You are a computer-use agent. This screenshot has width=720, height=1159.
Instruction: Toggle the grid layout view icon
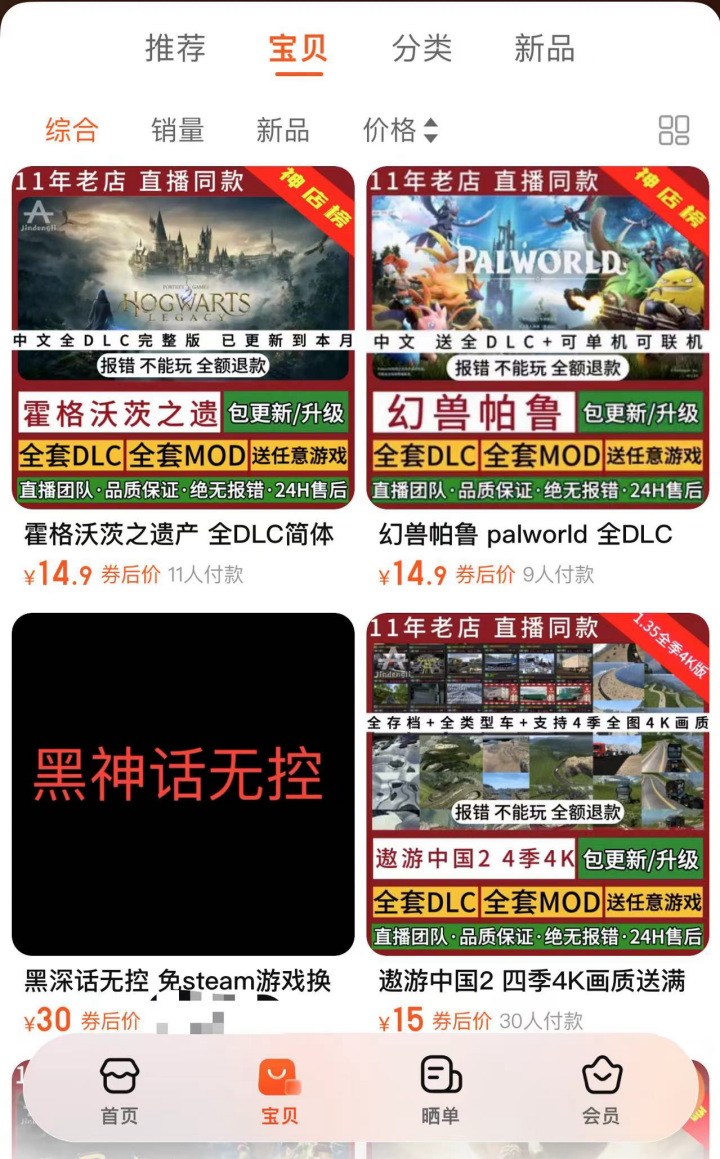click(x=674, y=130)
